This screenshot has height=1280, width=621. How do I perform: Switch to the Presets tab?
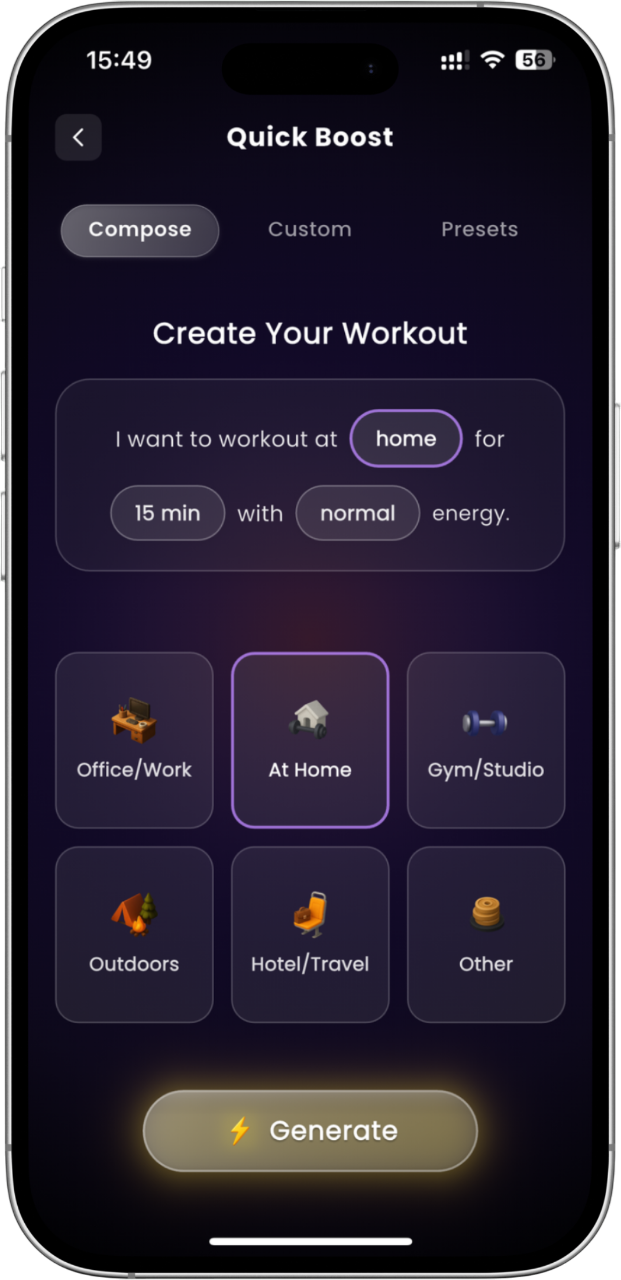479,230
